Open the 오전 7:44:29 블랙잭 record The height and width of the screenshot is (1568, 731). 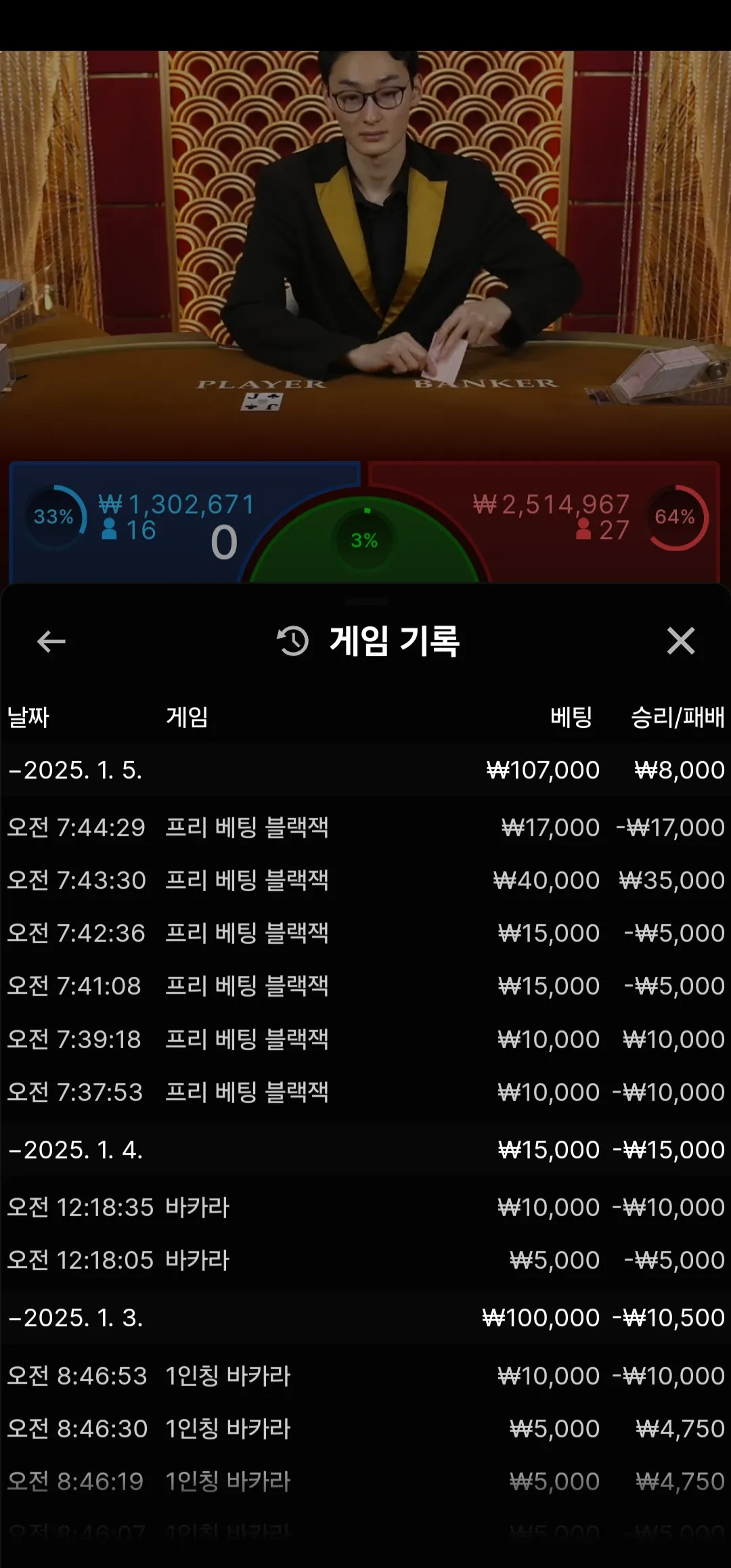click(365, 827)
